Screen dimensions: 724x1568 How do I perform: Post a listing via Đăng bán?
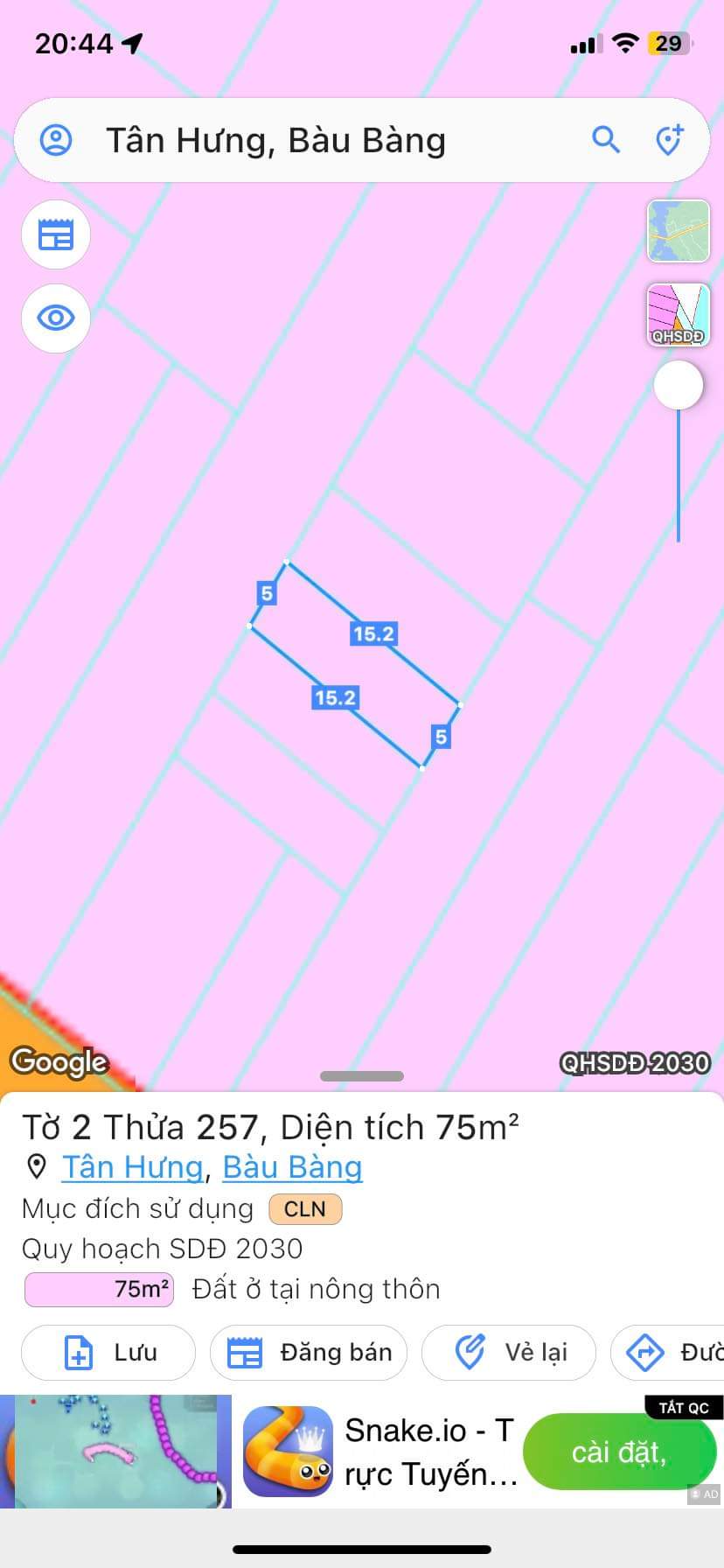(309, 1353)
